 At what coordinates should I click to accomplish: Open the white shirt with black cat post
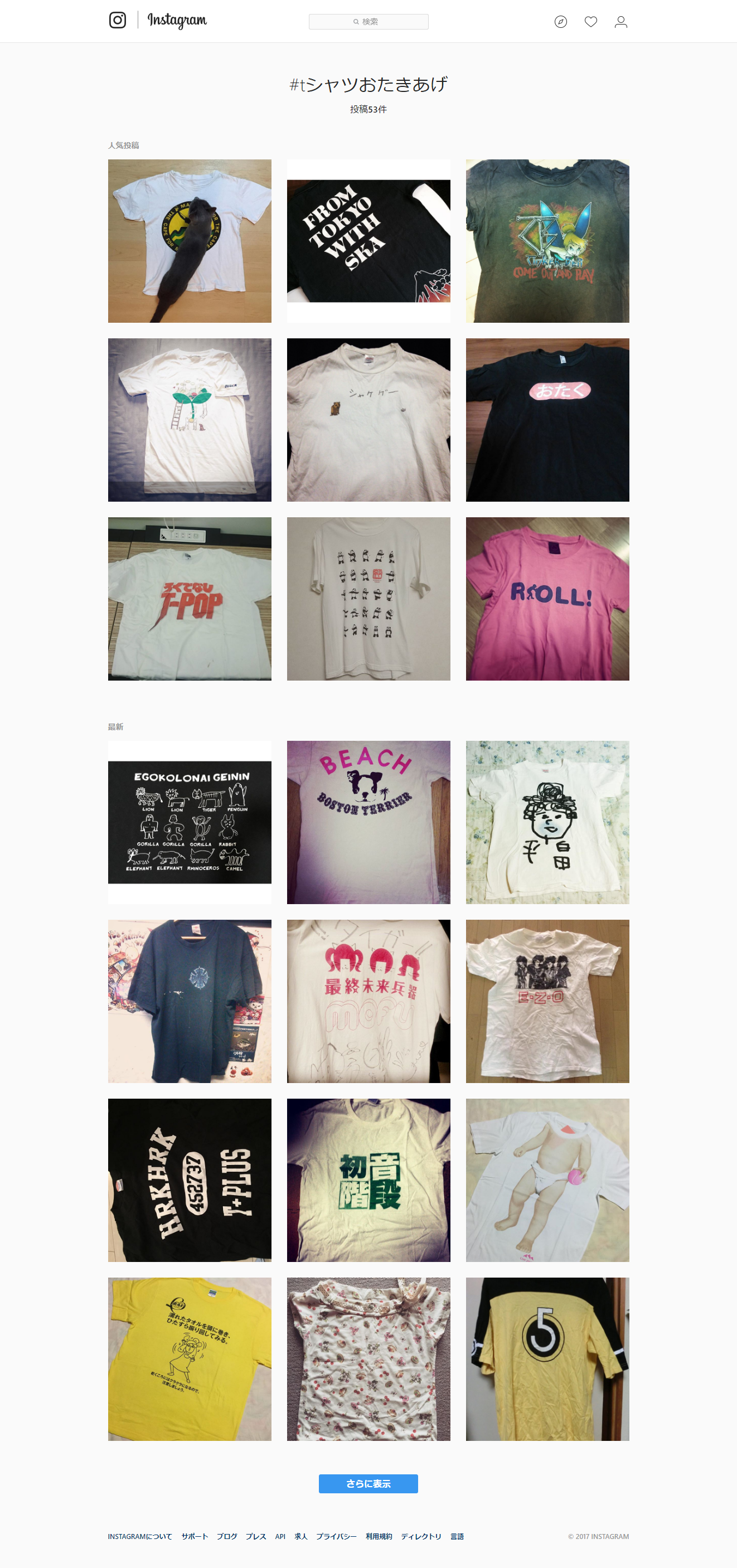click(190, 241)
